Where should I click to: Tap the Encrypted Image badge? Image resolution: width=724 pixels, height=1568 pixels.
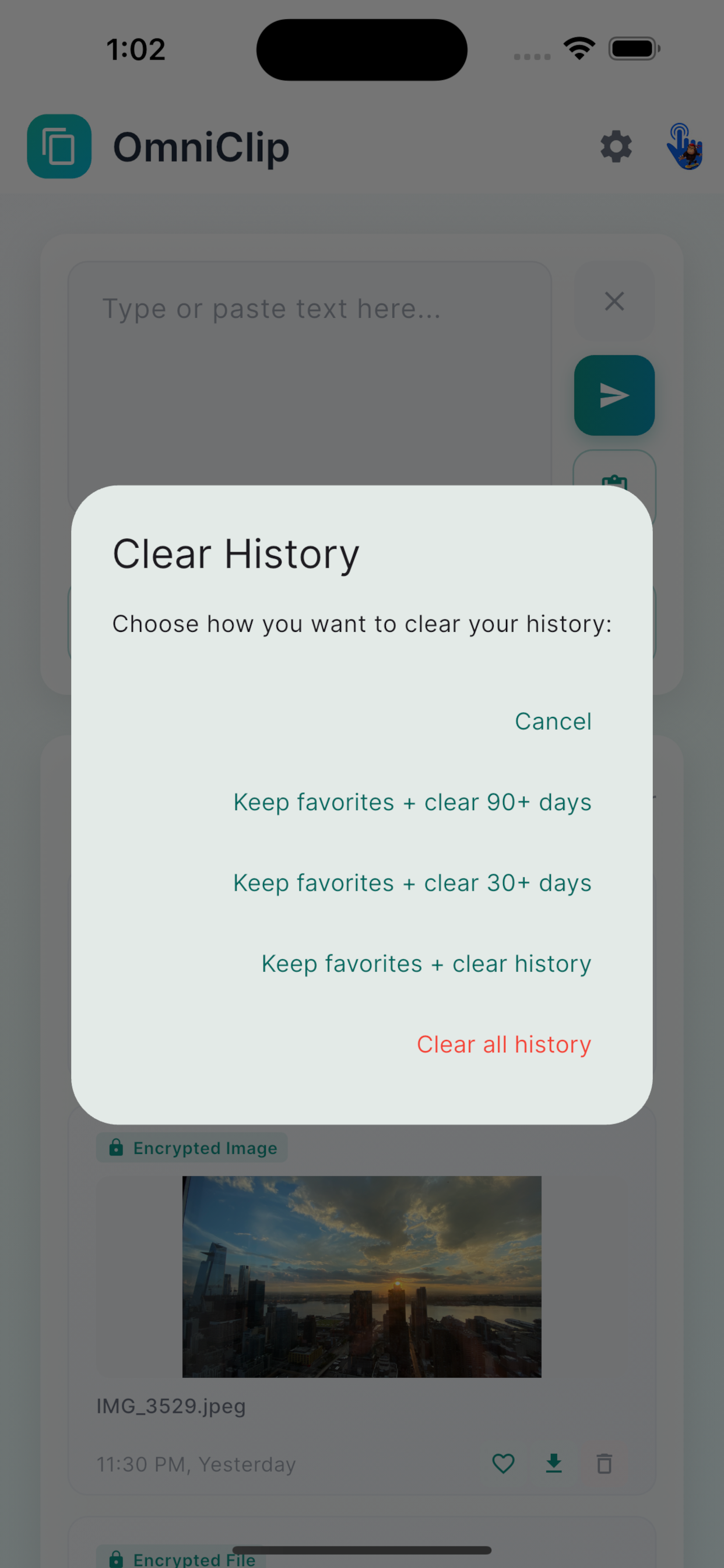coord(192,1147)
